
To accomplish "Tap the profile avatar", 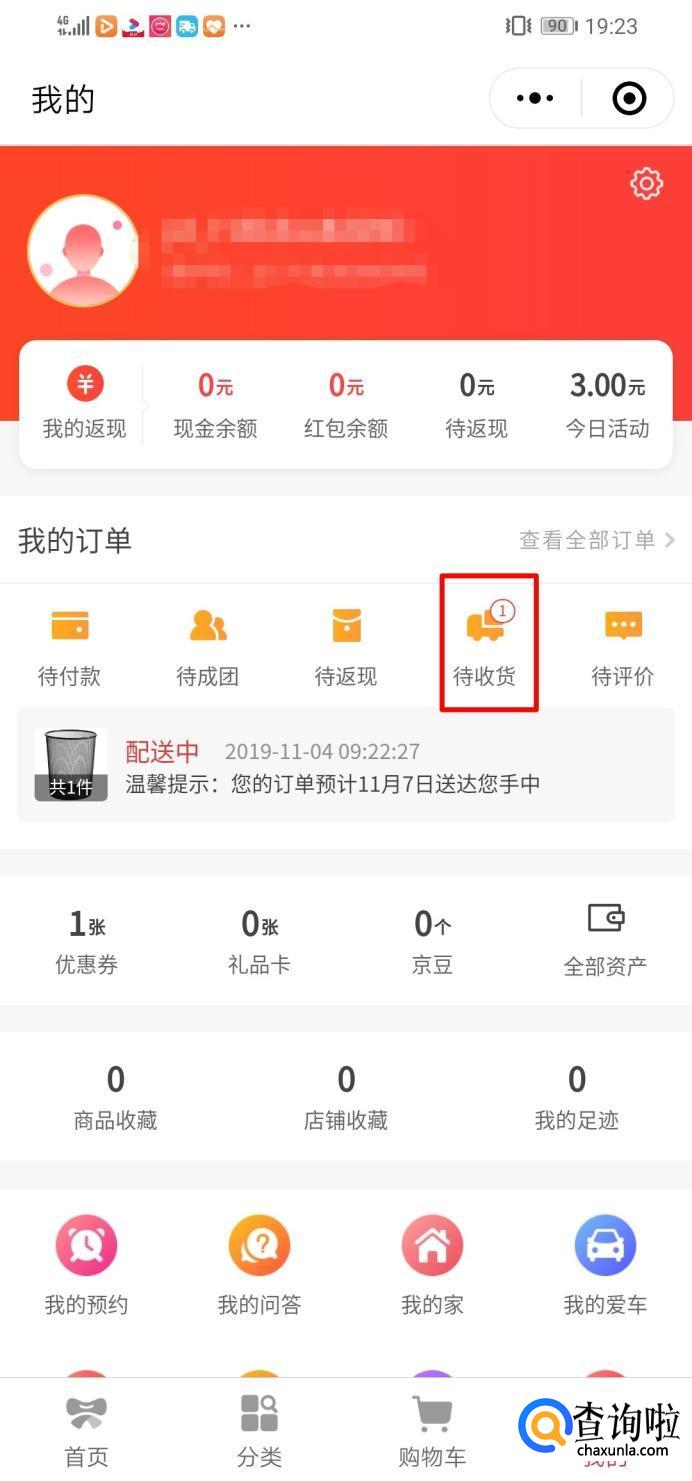I will tap(83, 250).
